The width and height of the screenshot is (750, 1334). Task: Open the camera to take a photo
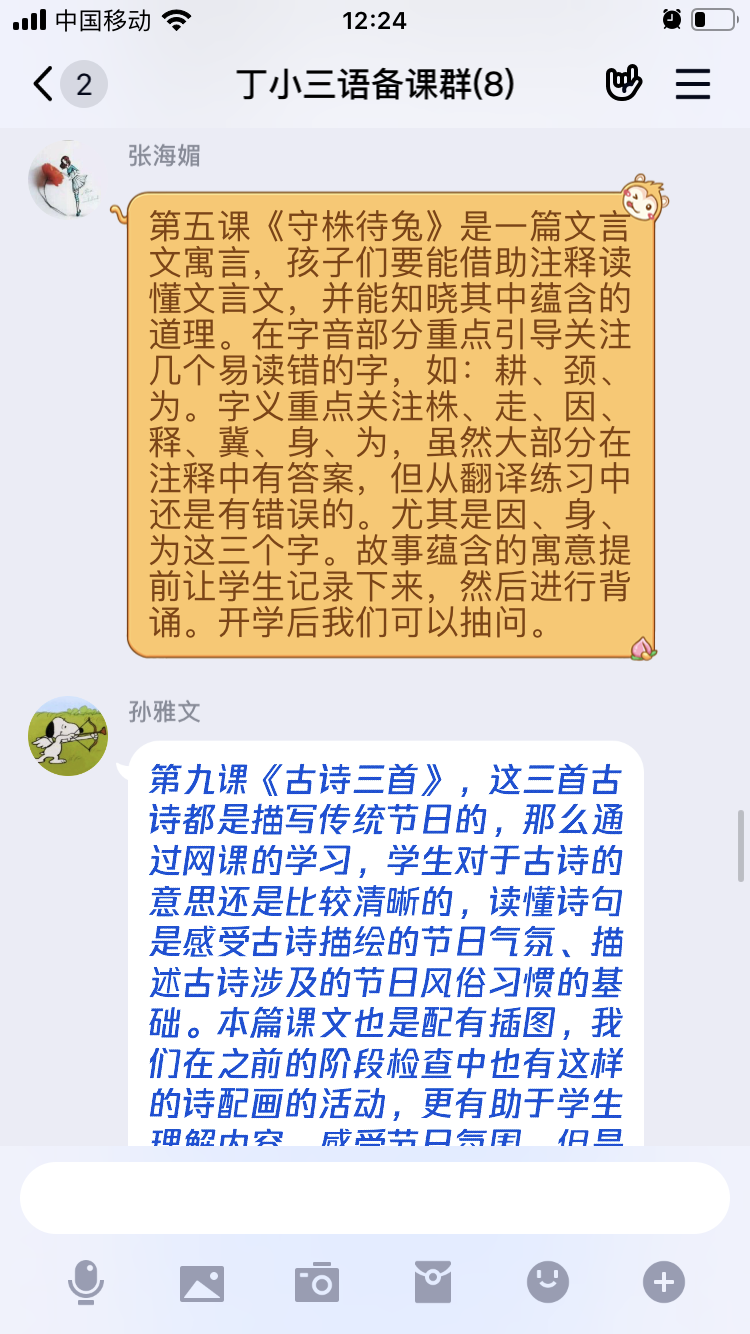pyautogui.click(x=317, y=1282)
